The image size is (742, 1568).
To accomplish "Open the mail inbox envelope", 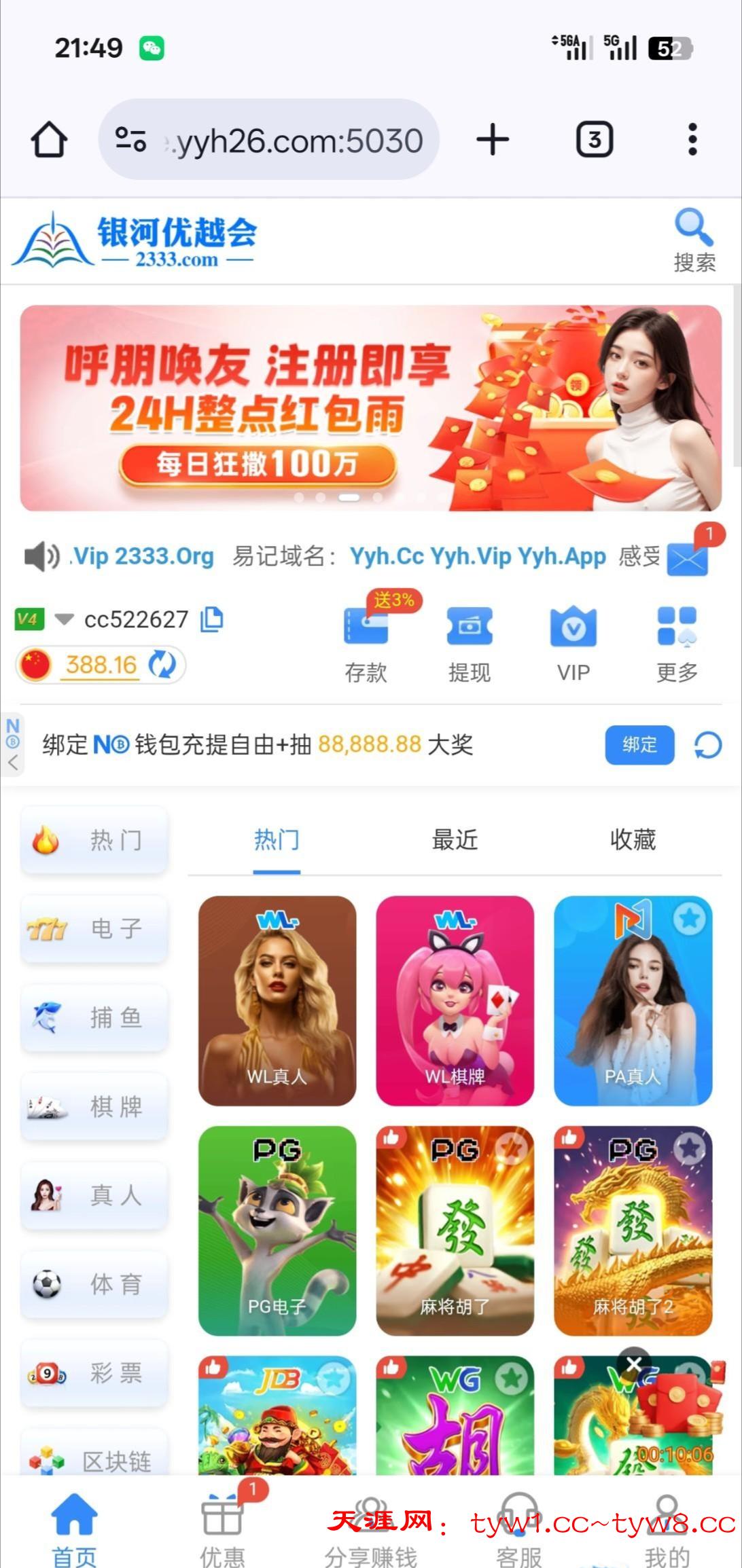I will tap(688, 558).
